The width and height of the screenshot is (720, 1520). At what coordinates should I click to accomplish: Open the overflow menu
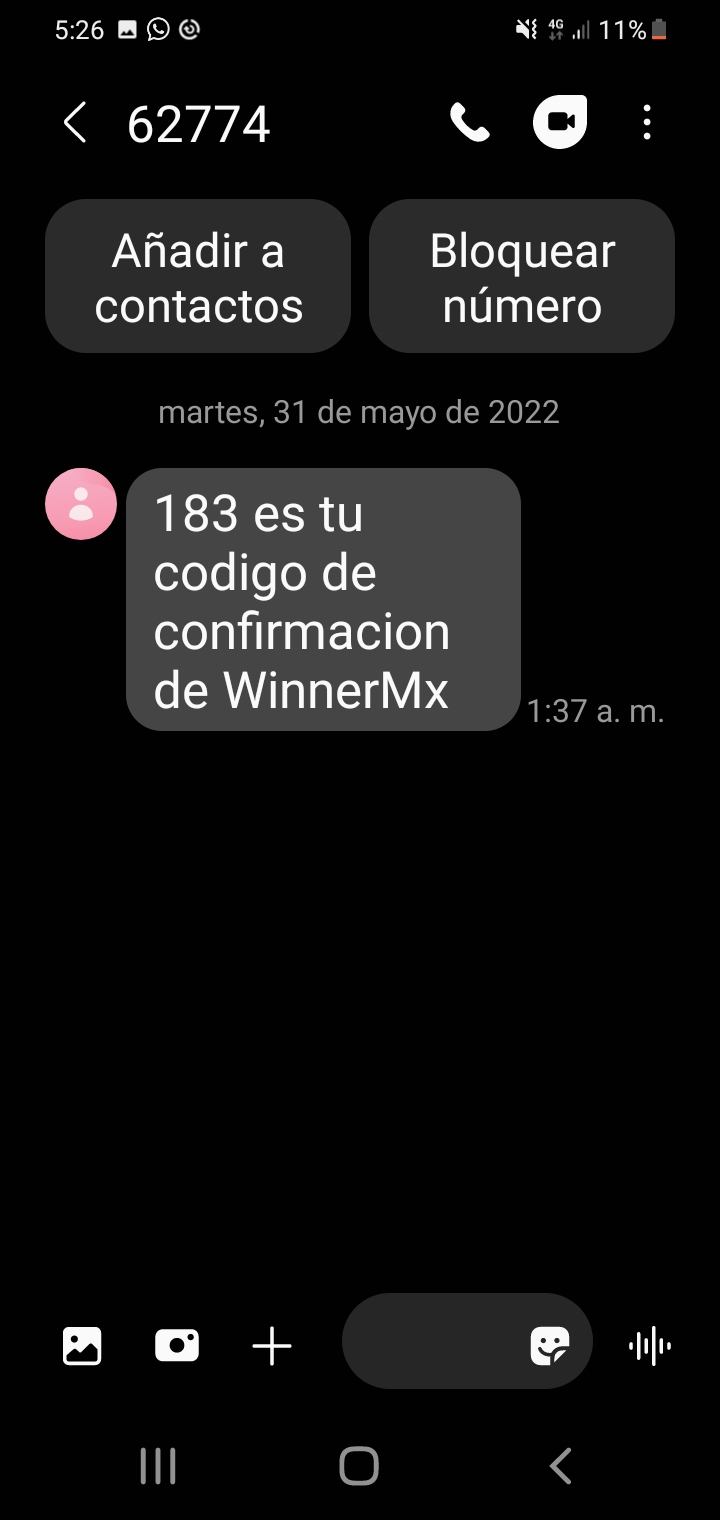pyautogui.click(x=647, y=123)
